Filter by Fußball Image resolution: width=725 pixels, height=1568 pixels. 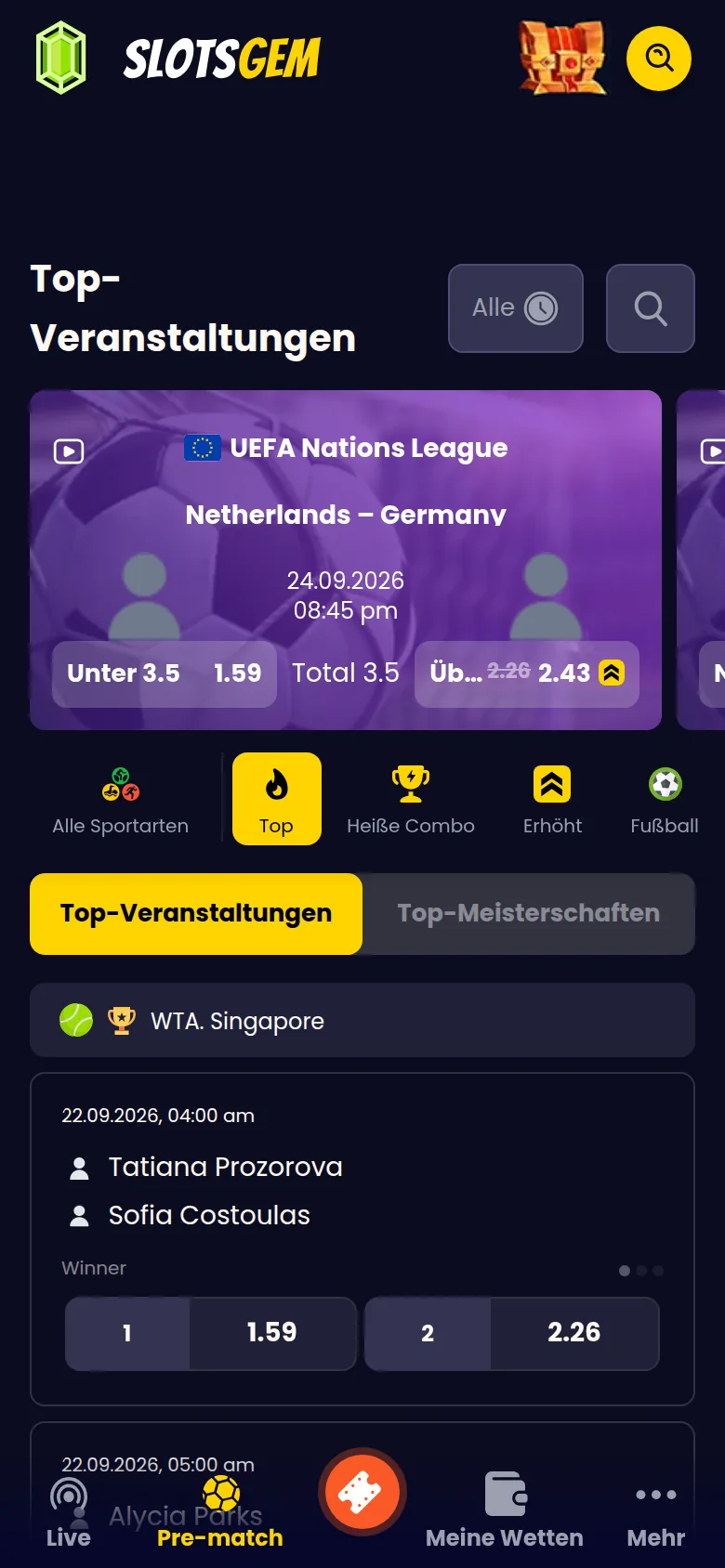(665, 800)
